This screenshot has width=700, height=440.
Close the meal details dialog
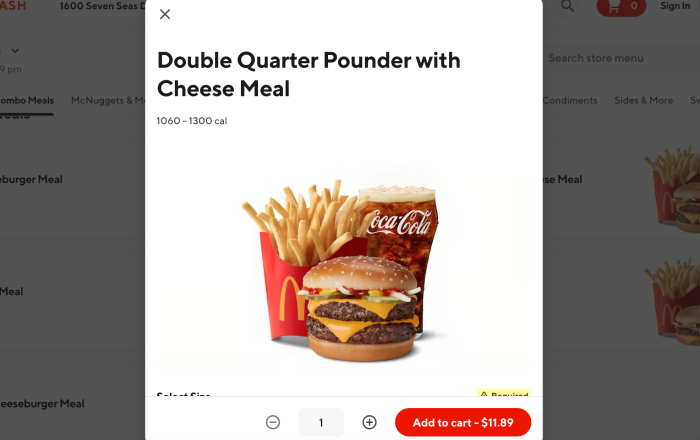point(165,14)
